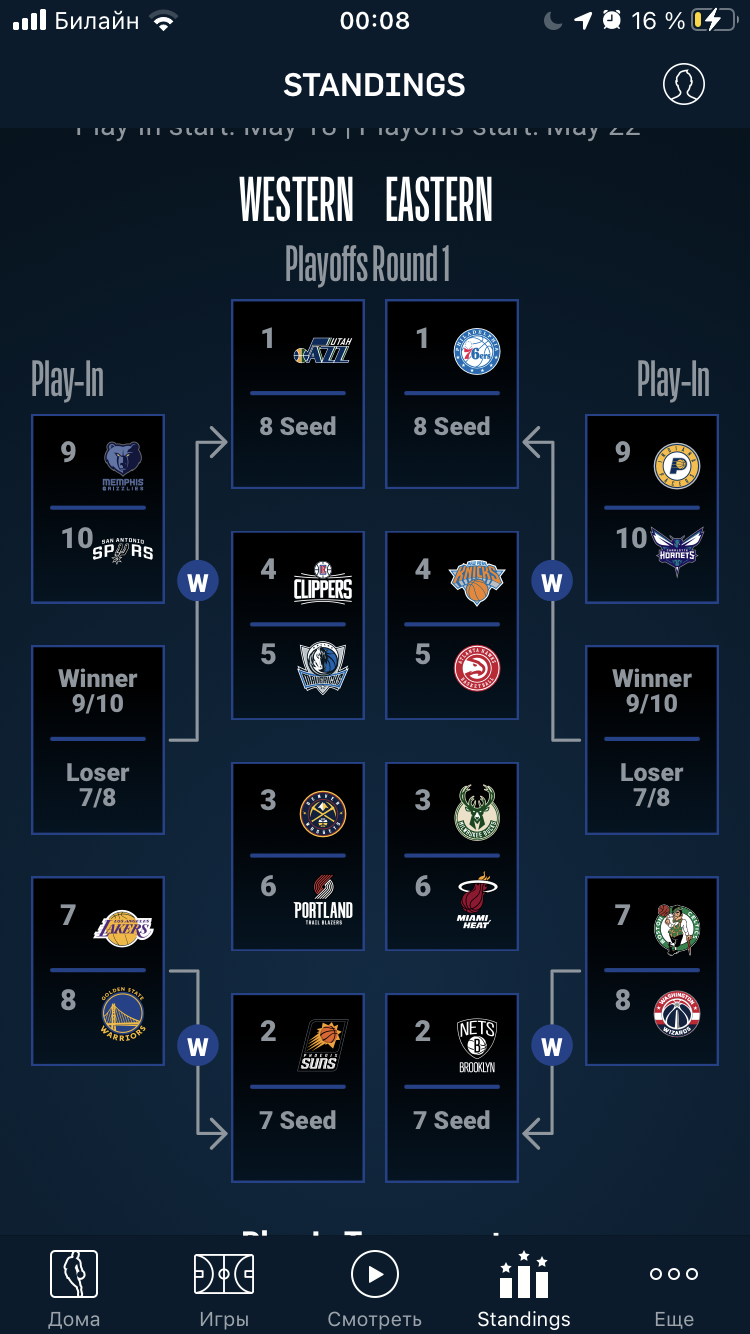Image resolution: width=750 pixels, height=1334 pixels.
Task: Open the Еще menu tab
Action: pyautogui.click(x=674, y=1289)
